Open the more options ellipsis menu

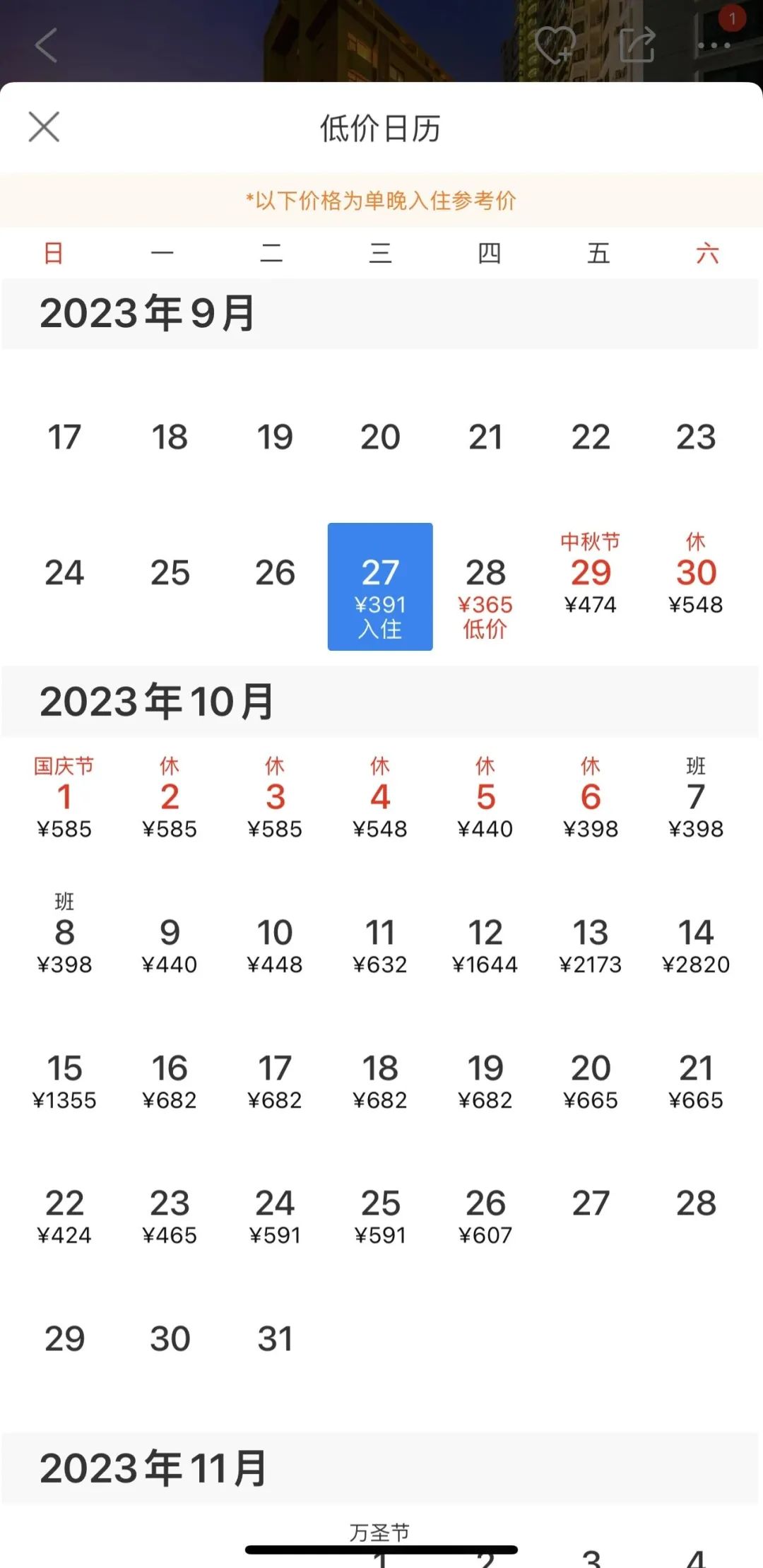(714, 45)
